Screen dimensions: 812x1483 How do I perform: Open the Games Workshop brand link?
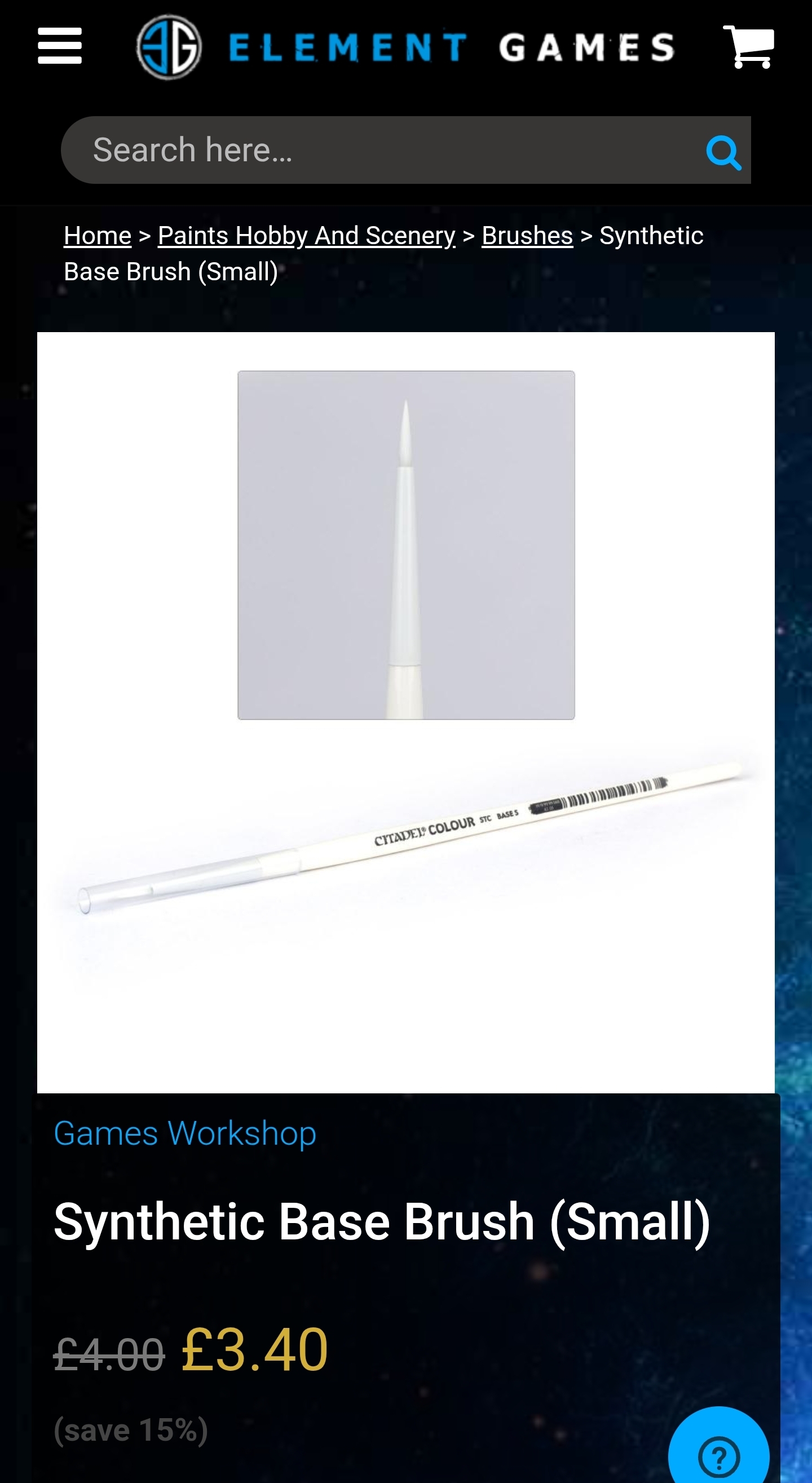185,1133
